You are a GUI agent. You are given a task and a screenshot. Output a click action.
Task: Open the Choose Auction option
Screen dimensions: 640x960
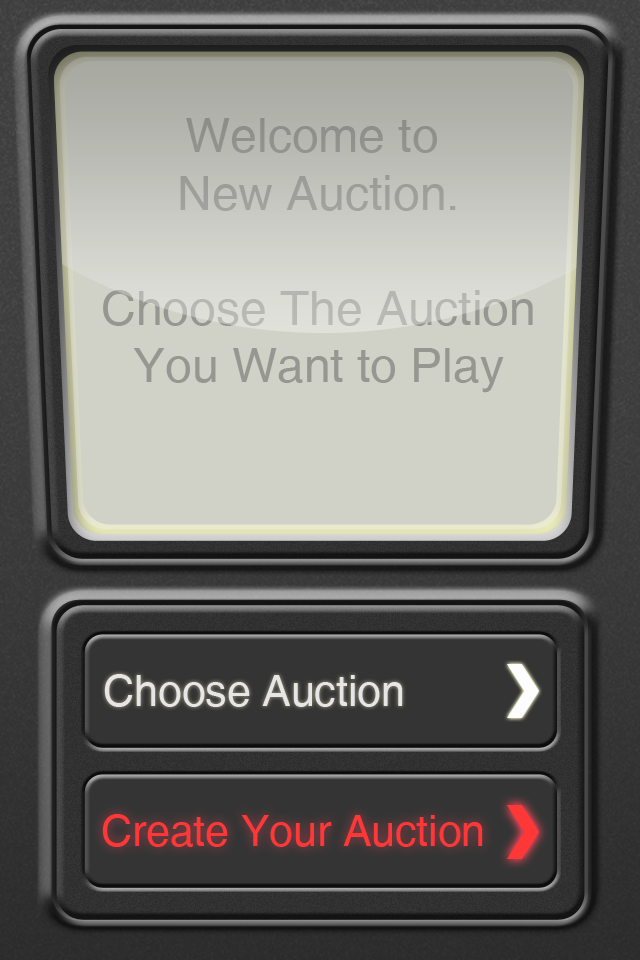[320, 691]
